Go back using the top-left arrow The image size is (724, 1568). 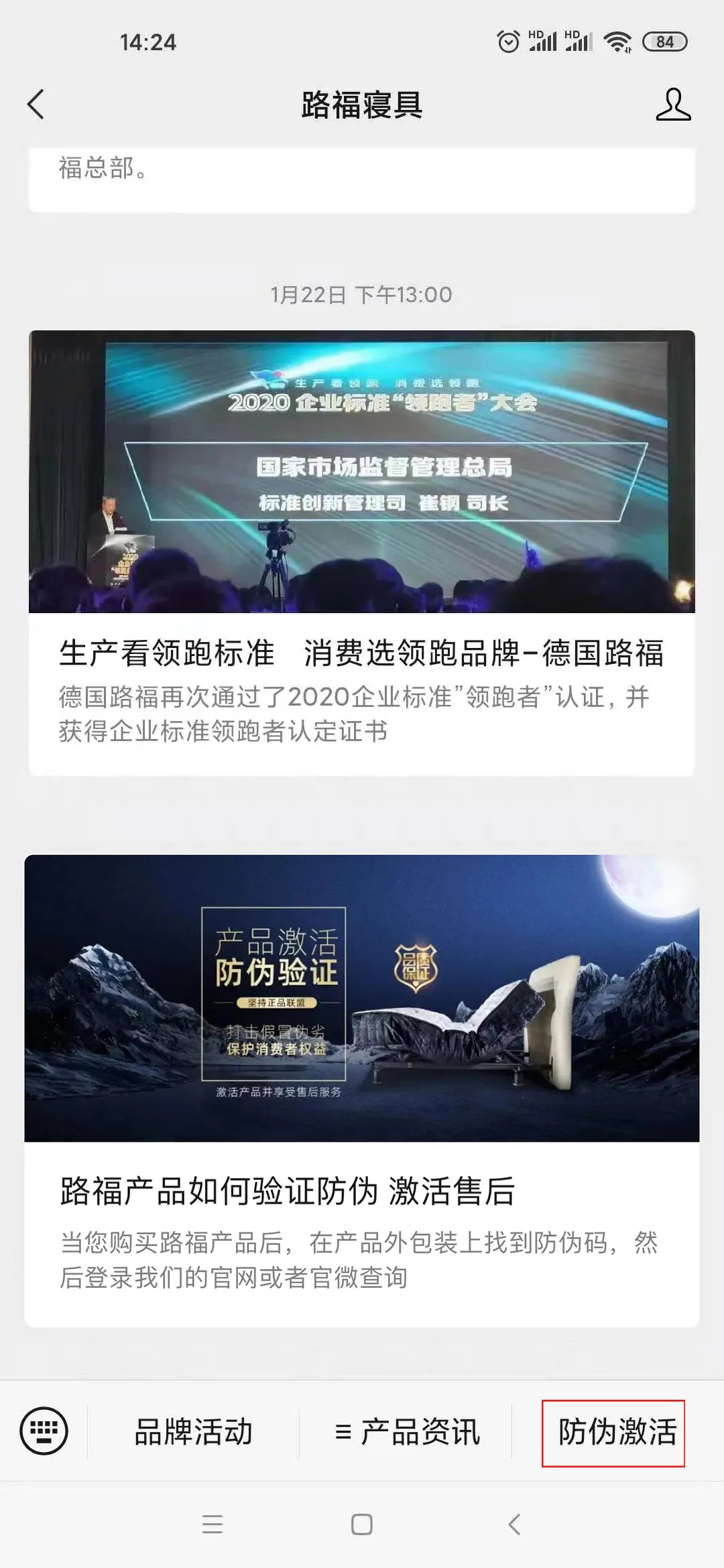tap(36, 105)
